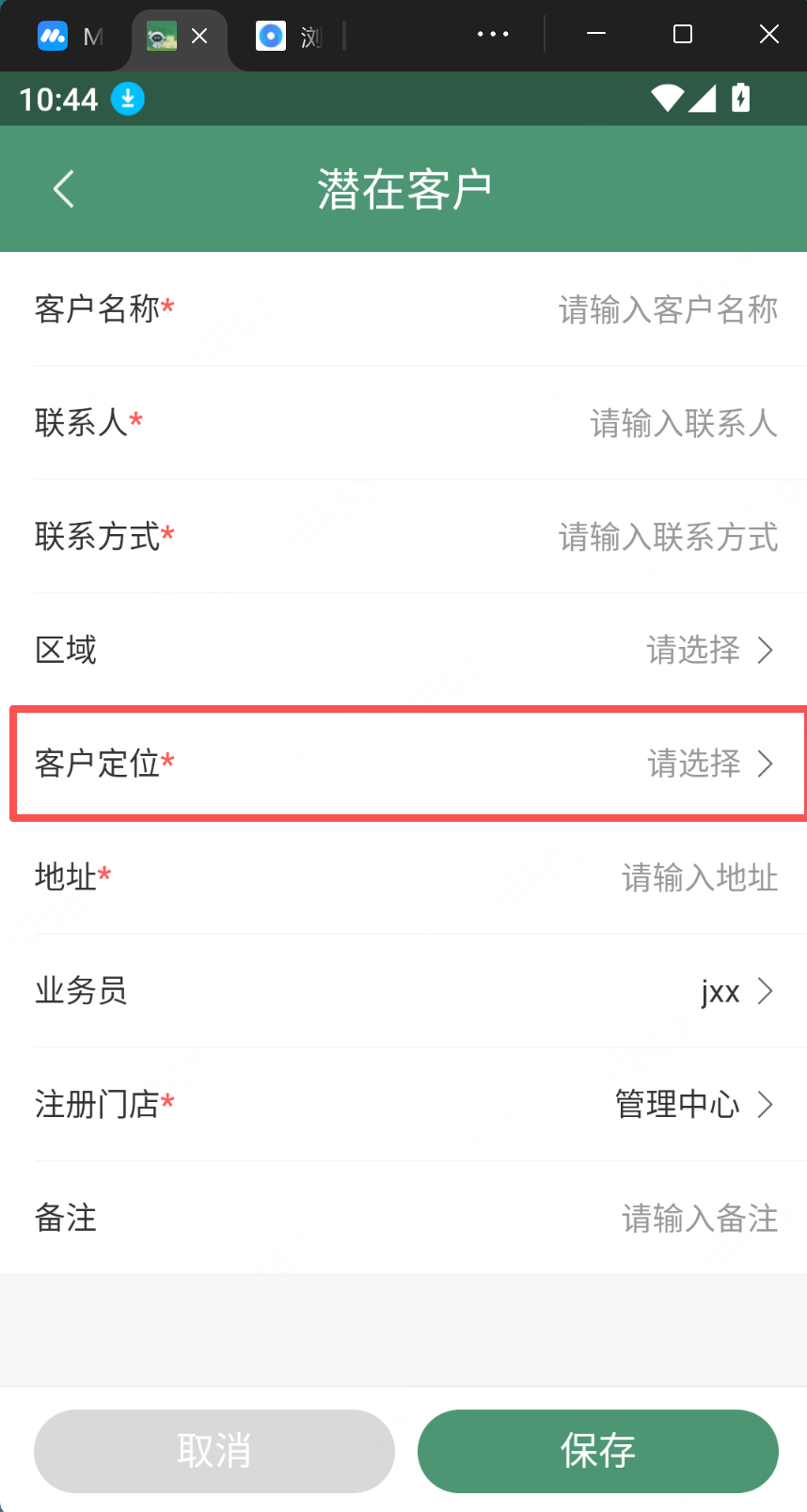Choose a 客户定位 location
The image size is (807, 1512).
[x=709, y=764]
